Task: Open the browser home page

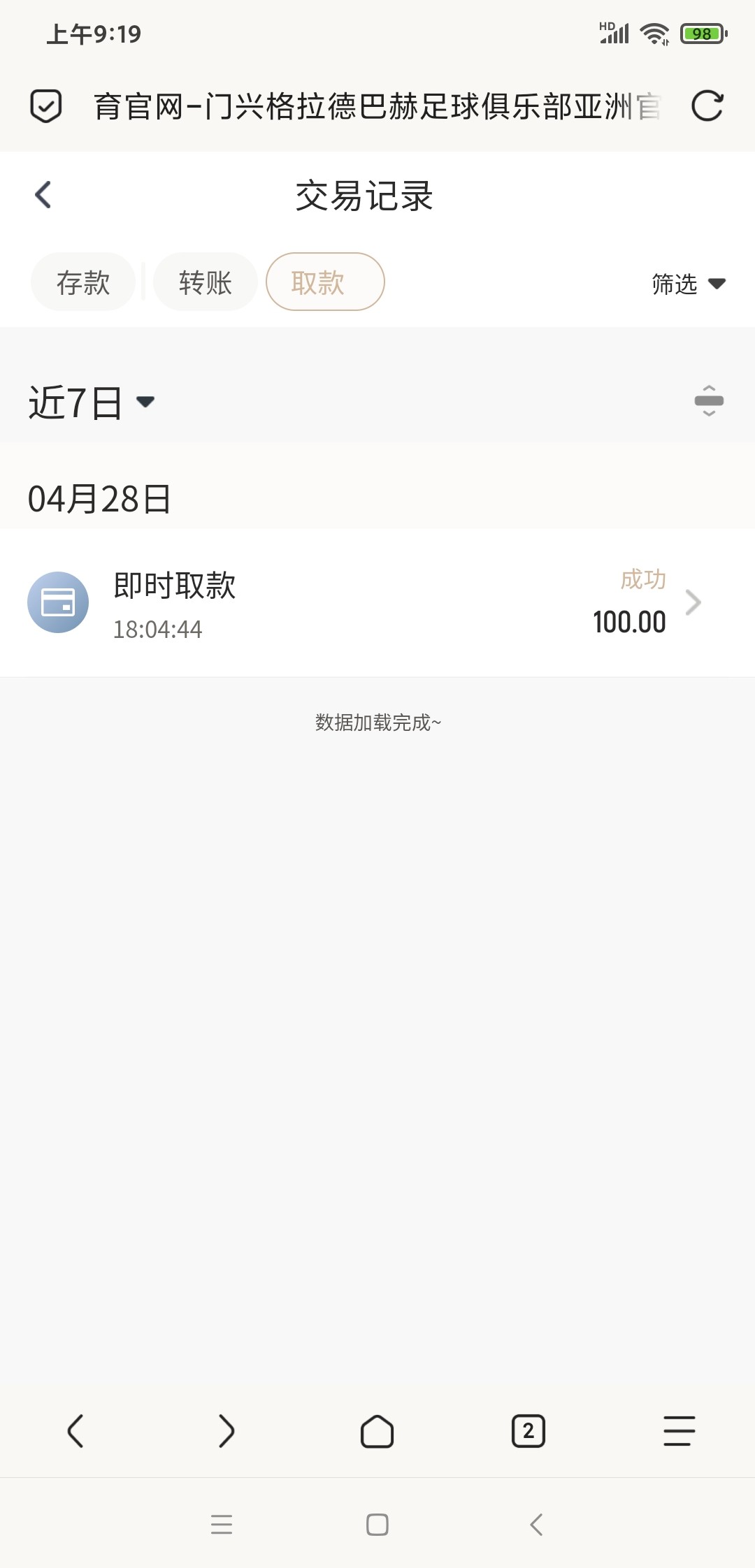Action: tap(377, 1431)
